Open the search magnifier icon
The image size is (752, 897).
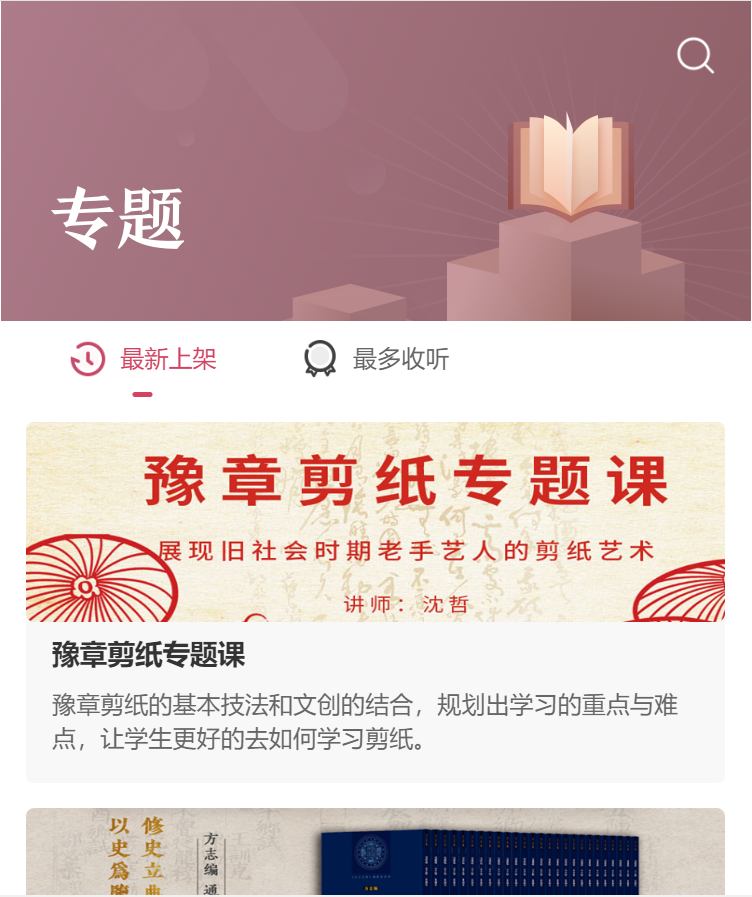pyautogui.click(x=695, y=56)
